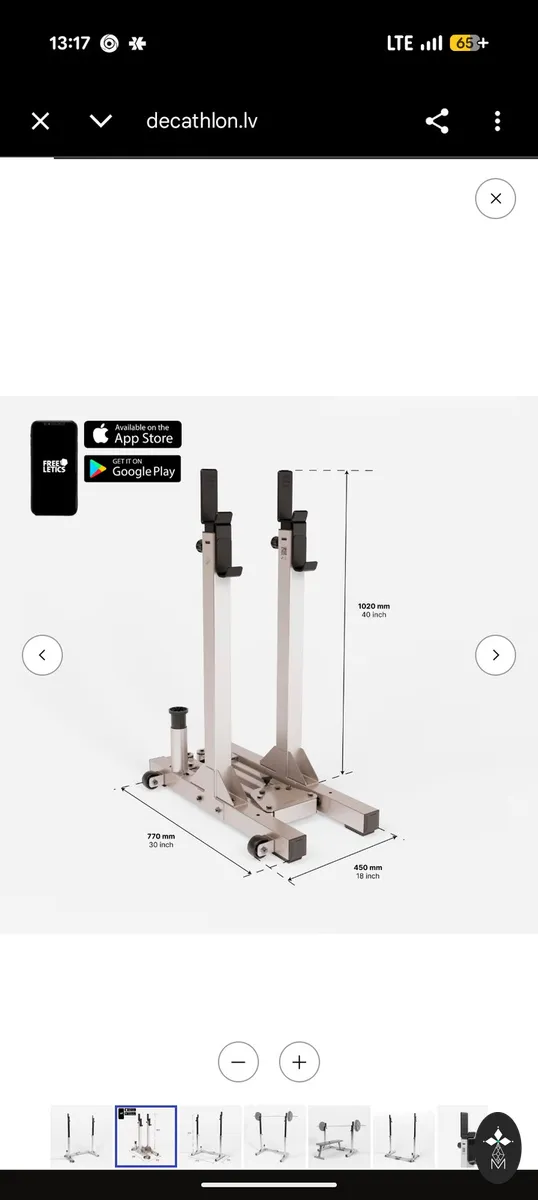Expand the browser tab dropdown chevron
The height and width of the screenshot is (1200, 538).
(101, 121)
